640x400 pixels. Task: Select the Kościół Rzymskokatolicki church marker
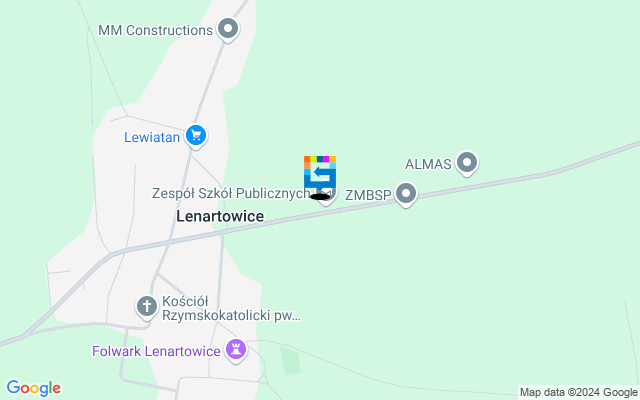point(147,307)
